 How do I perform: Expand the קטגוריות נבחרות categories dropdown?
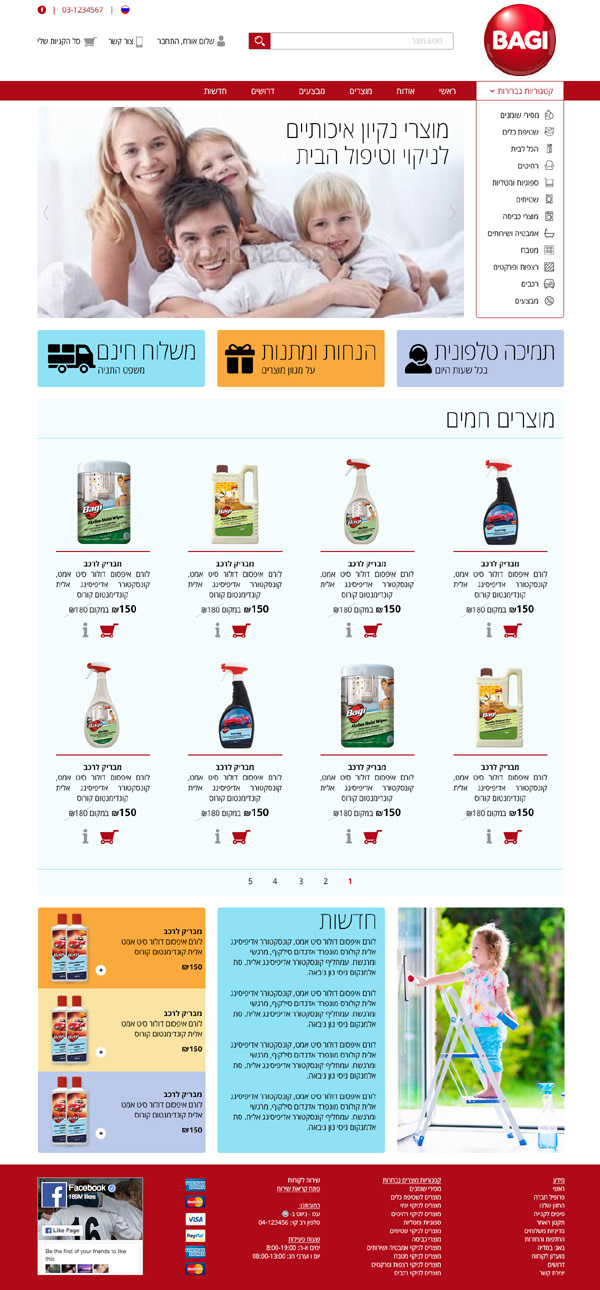click(520, 91)
